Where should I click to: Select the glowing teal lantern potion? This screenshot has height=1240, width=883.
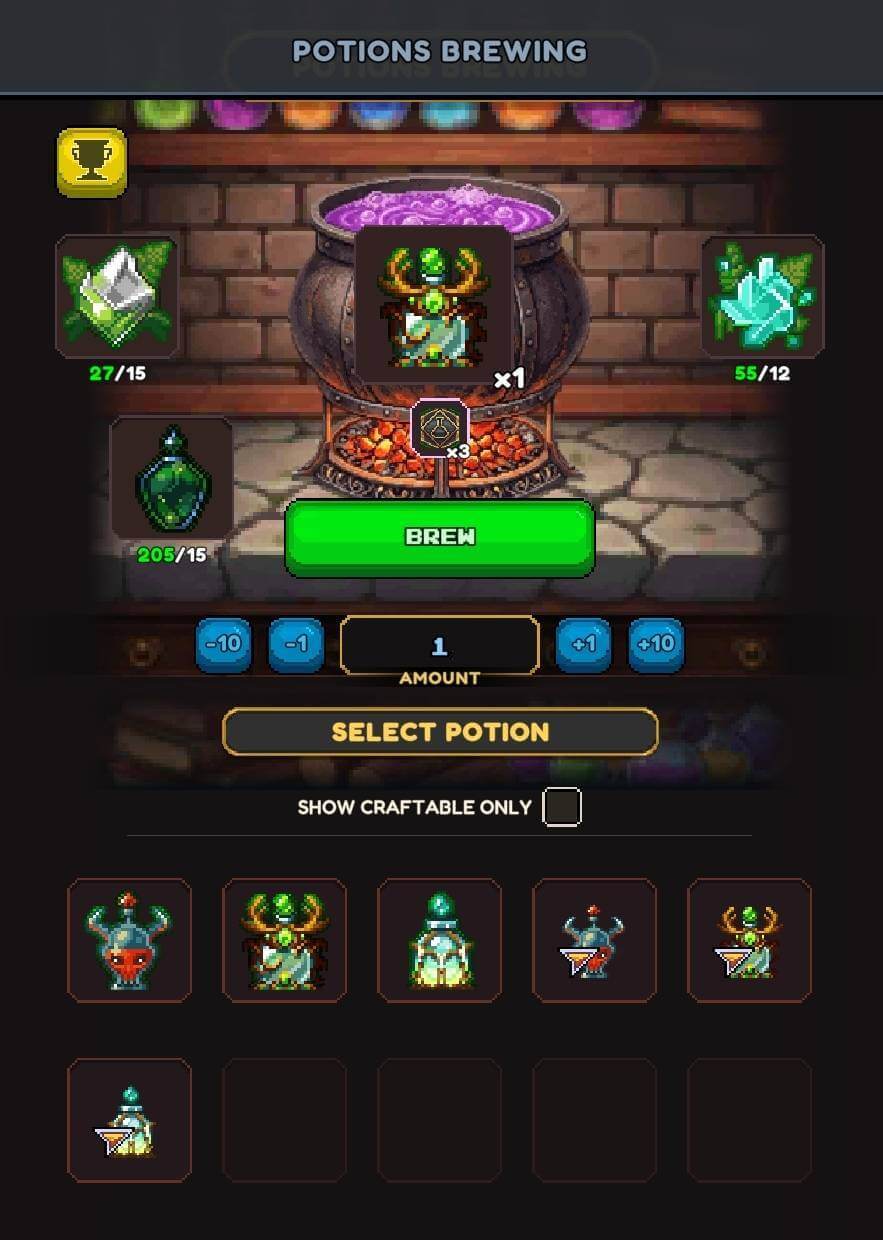point(439,940)
